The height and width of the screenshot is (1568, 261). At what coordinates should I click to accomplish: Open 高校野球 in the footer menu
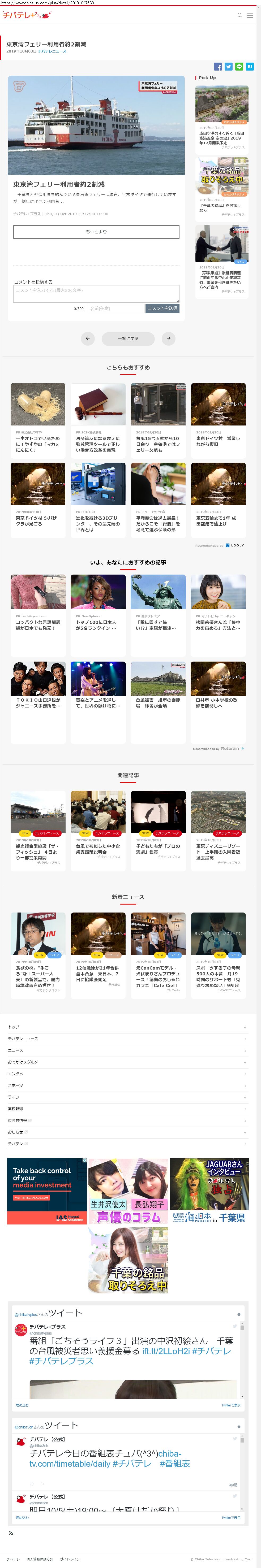tap(127, 1109)
